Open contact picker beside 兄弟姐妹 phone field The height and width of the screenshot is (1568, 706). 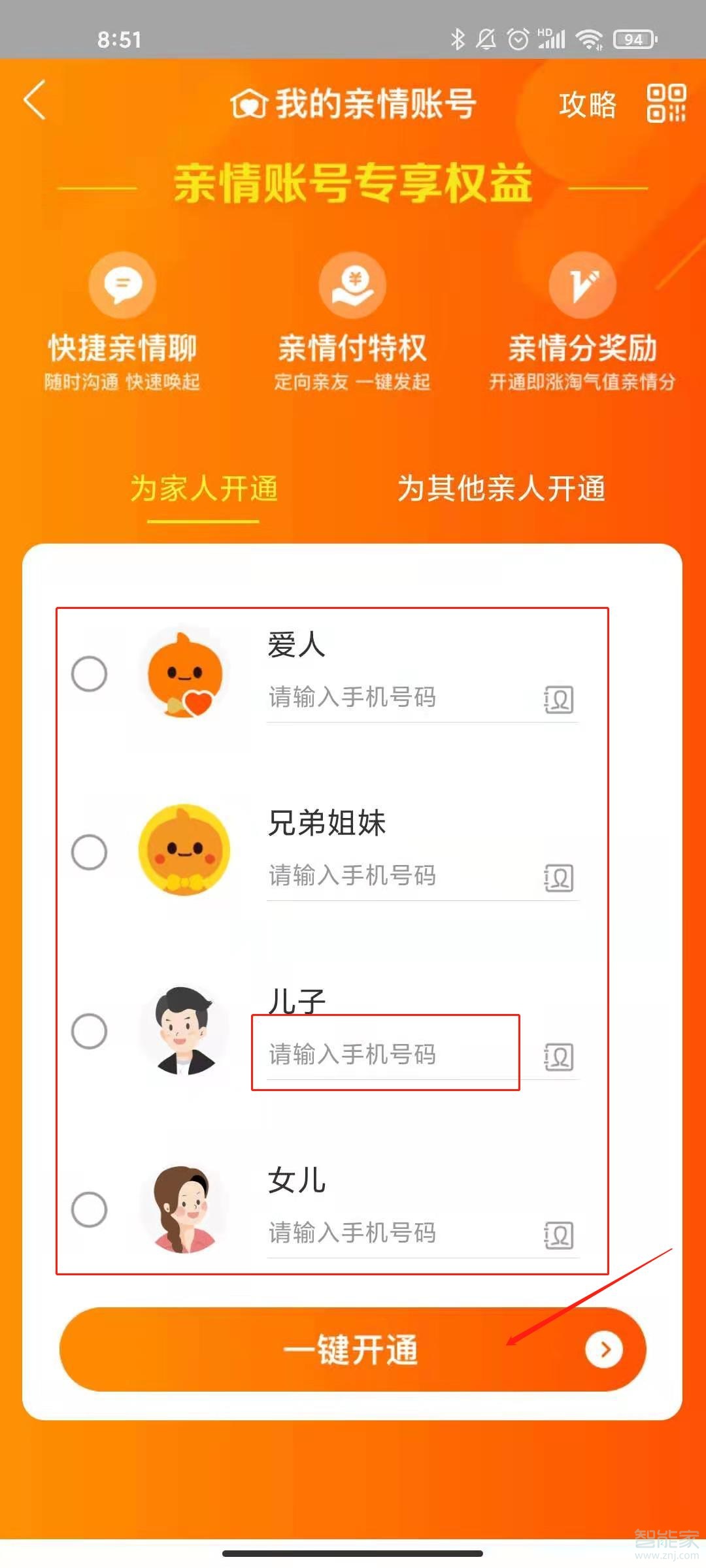coord(558,877)
